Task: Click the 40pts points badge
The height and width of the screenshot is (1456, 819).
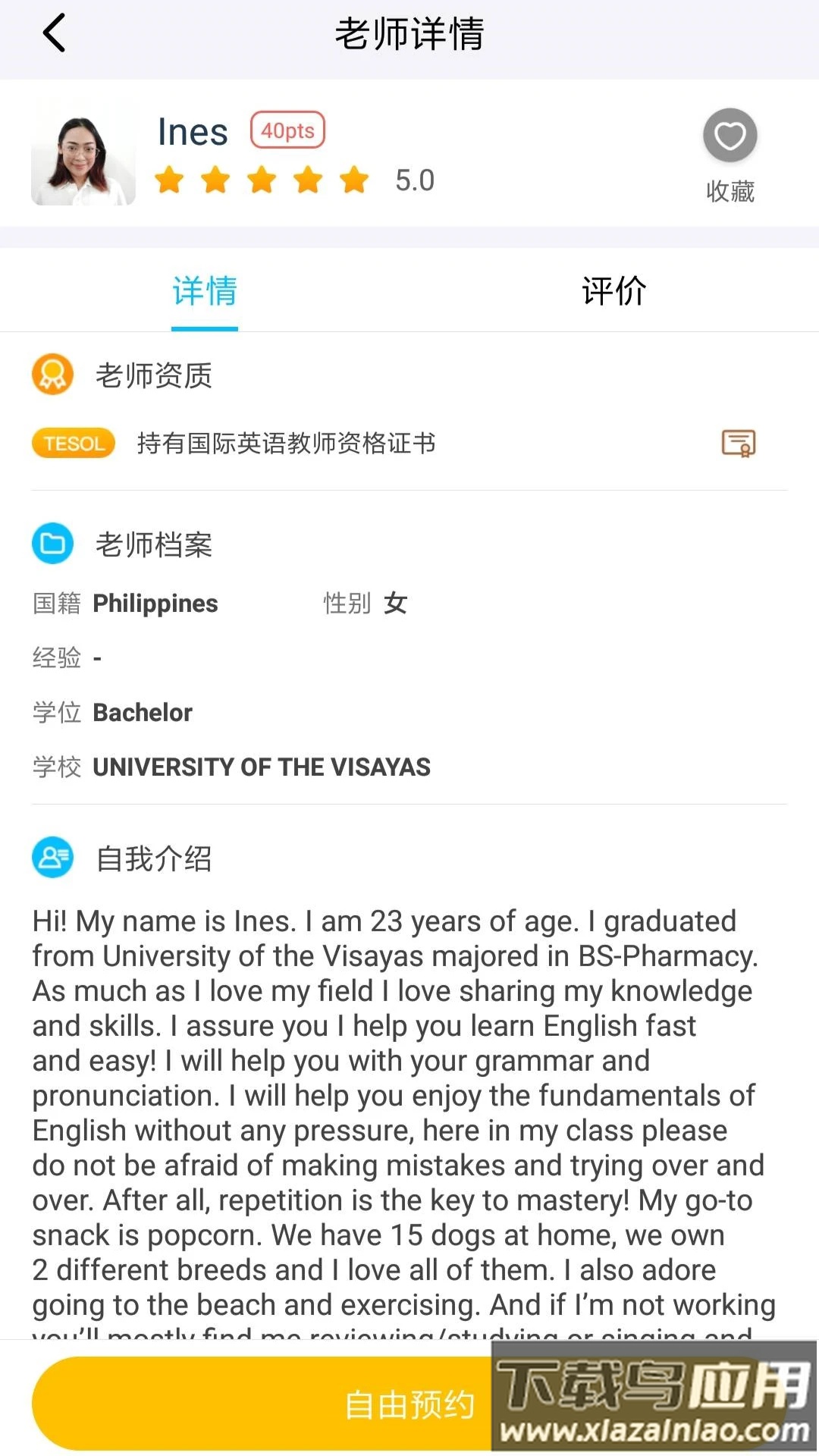Action: pyautogui.click(x=287, y=130)
